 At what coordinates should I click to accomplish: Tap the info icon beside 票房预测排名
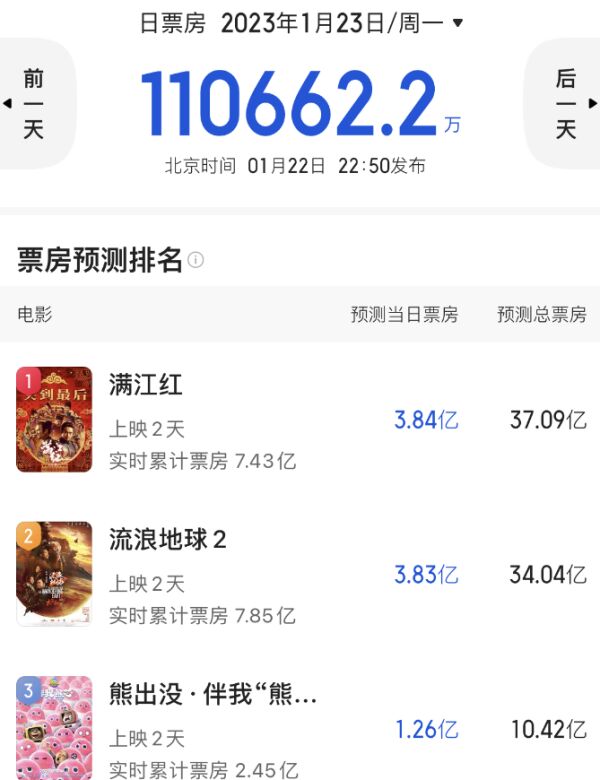(196, 260)
